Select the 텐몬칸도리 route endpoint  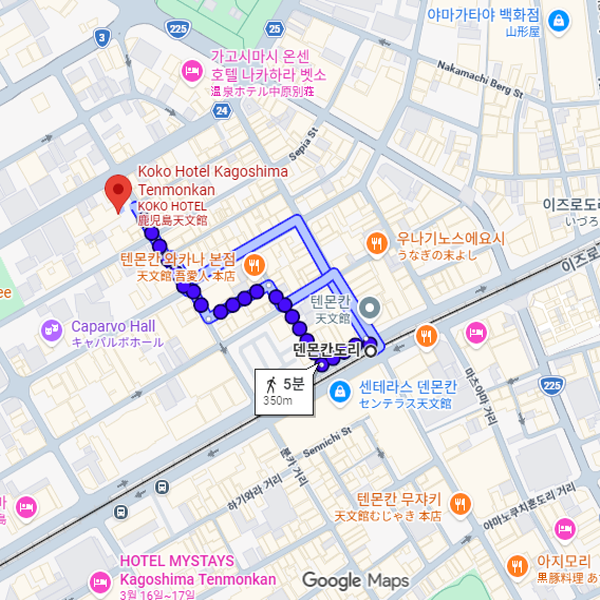point(371,350)
